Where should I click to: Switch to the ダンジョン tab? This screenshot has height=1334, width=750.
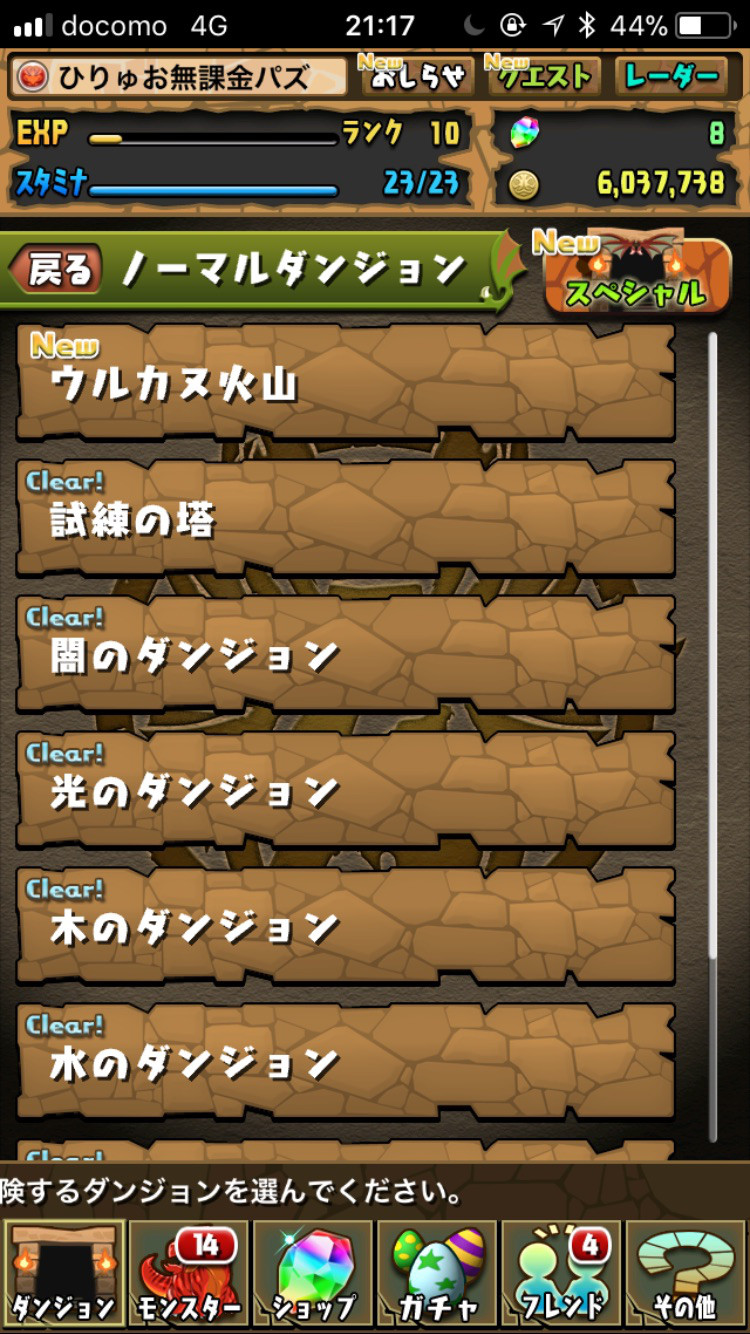click(x=63, y=1272)
